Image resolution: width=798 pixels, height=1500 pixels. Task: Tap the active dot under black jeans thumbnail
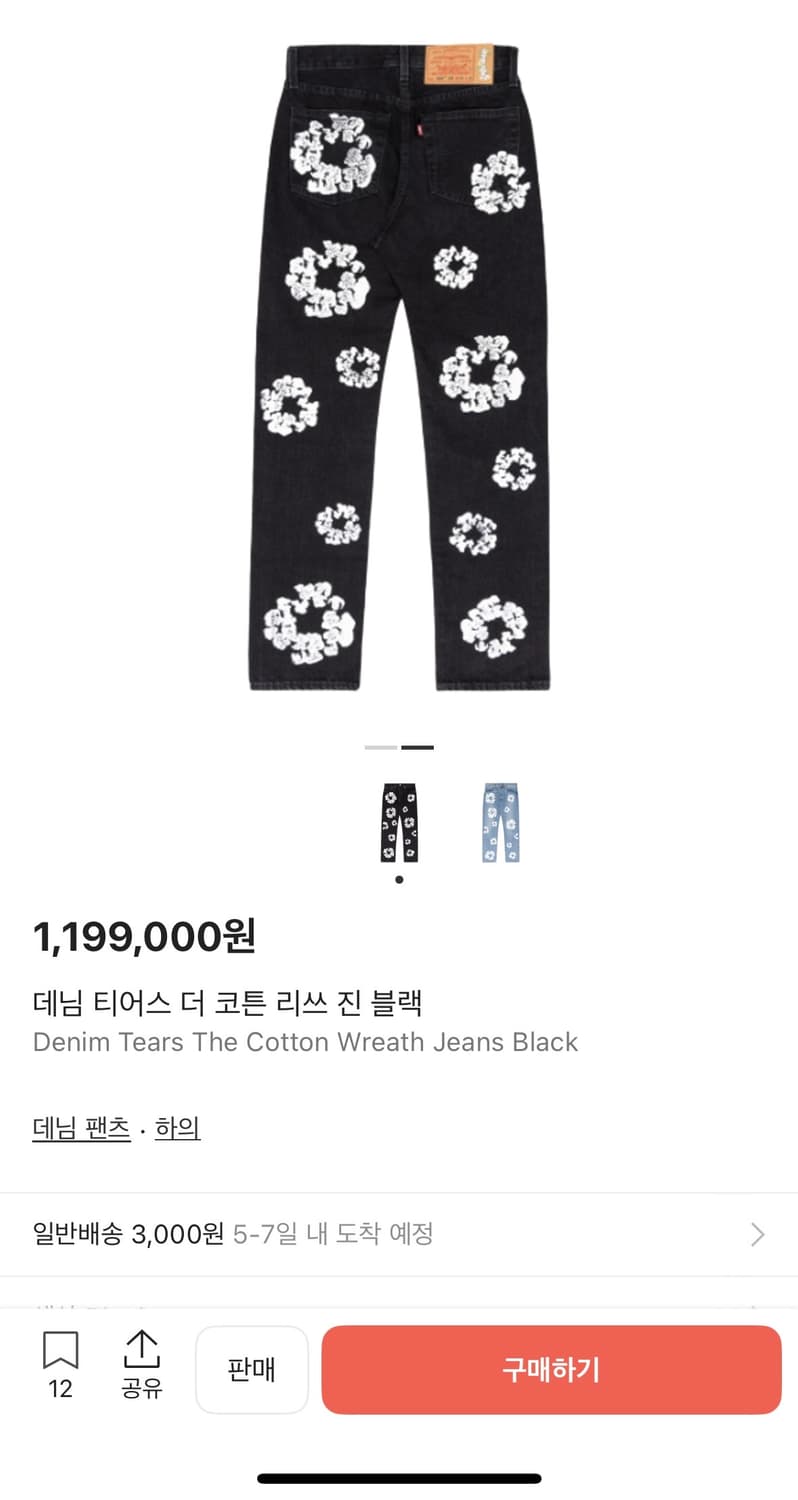coord(398,879)
